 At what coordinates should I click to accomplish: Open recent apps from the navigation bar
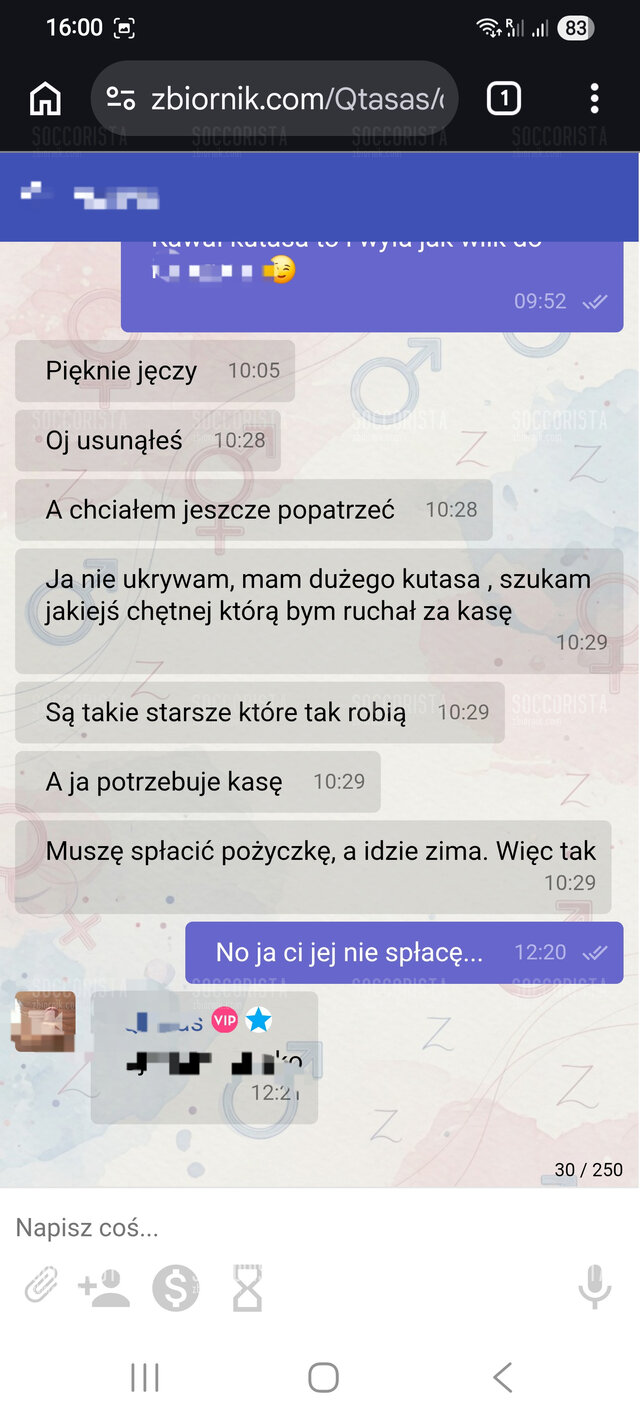pyautogui.click(x=145, y=1377)
